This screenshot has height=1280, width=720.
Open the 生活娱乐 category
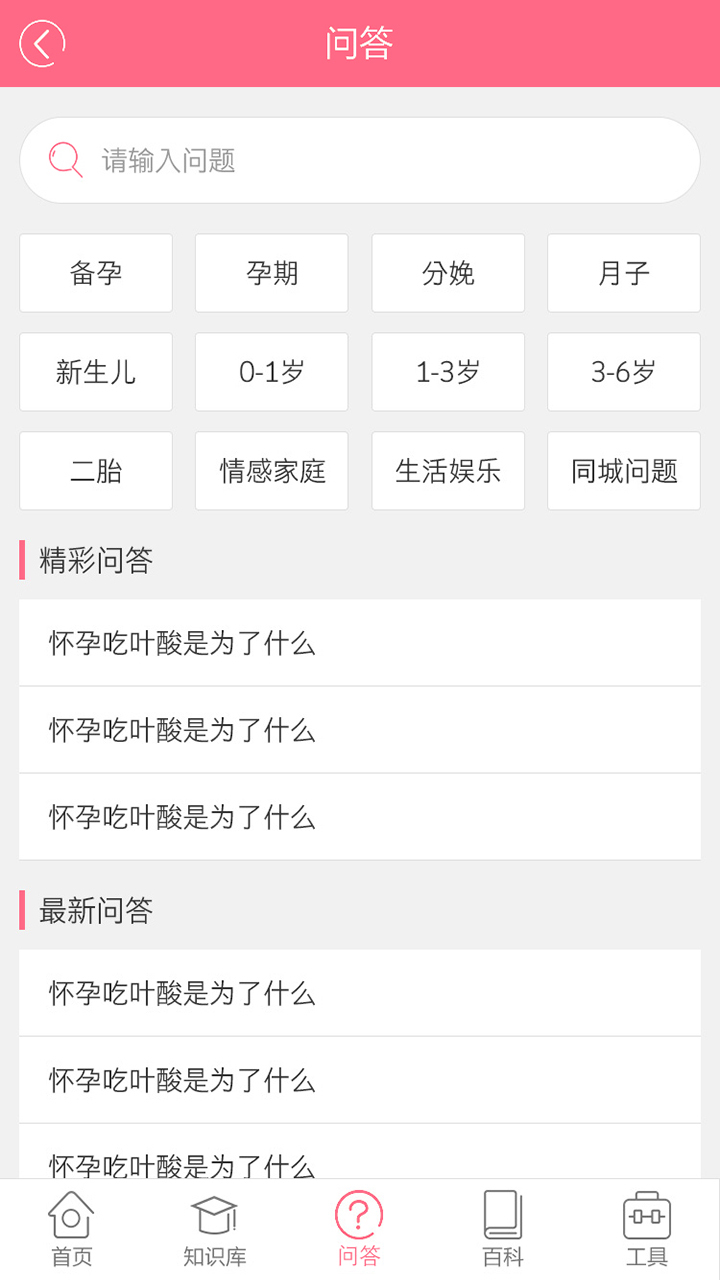(x=448, y=471)
